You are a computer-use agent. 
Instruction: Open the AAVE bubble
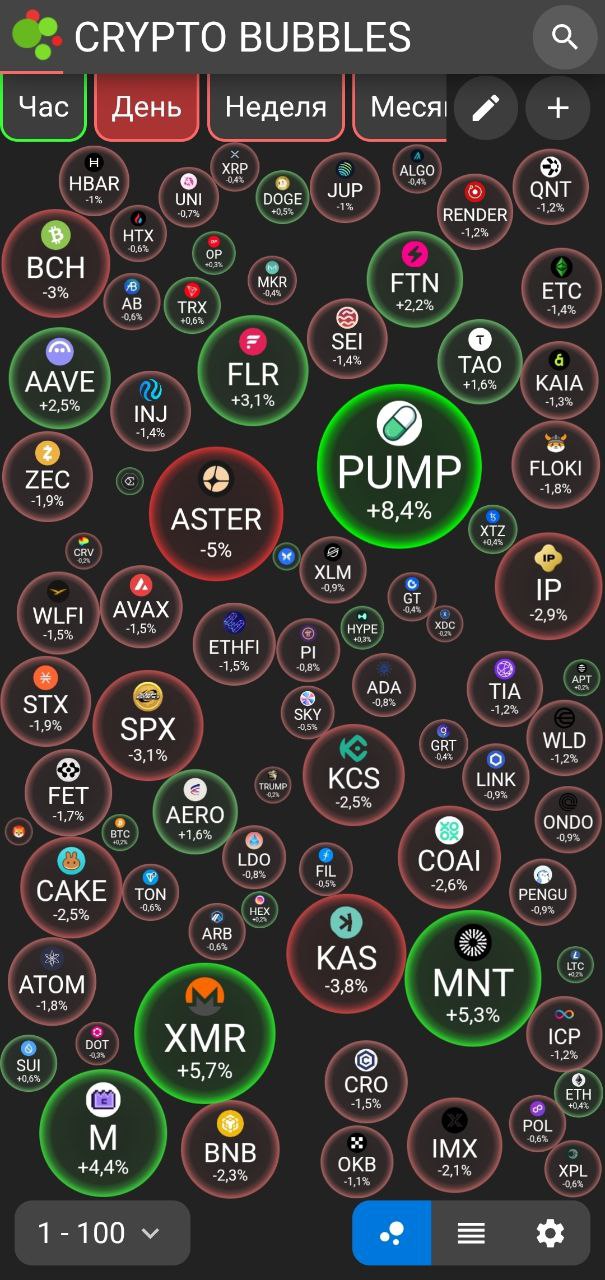tap(59, 376)
